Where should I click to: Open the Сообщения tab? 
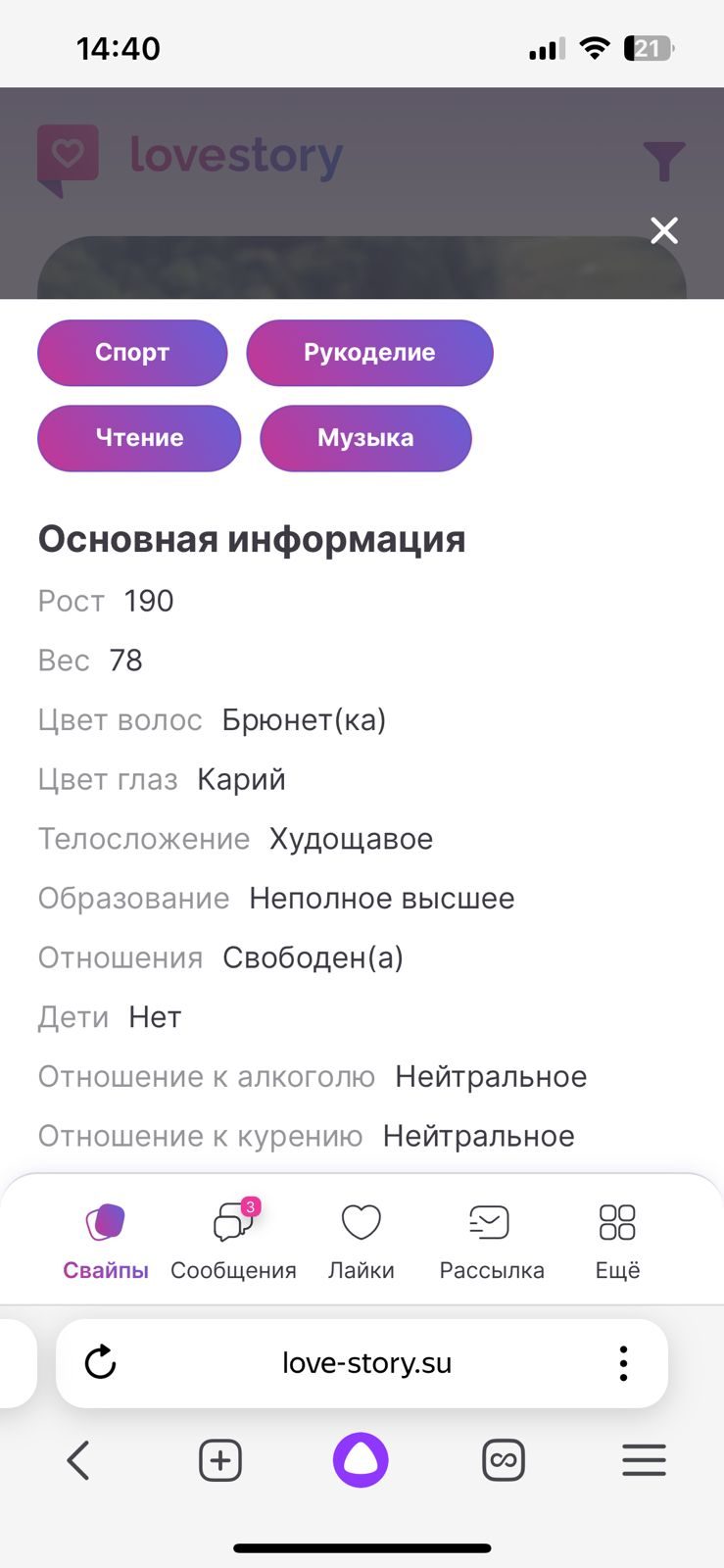point(233,1242)
